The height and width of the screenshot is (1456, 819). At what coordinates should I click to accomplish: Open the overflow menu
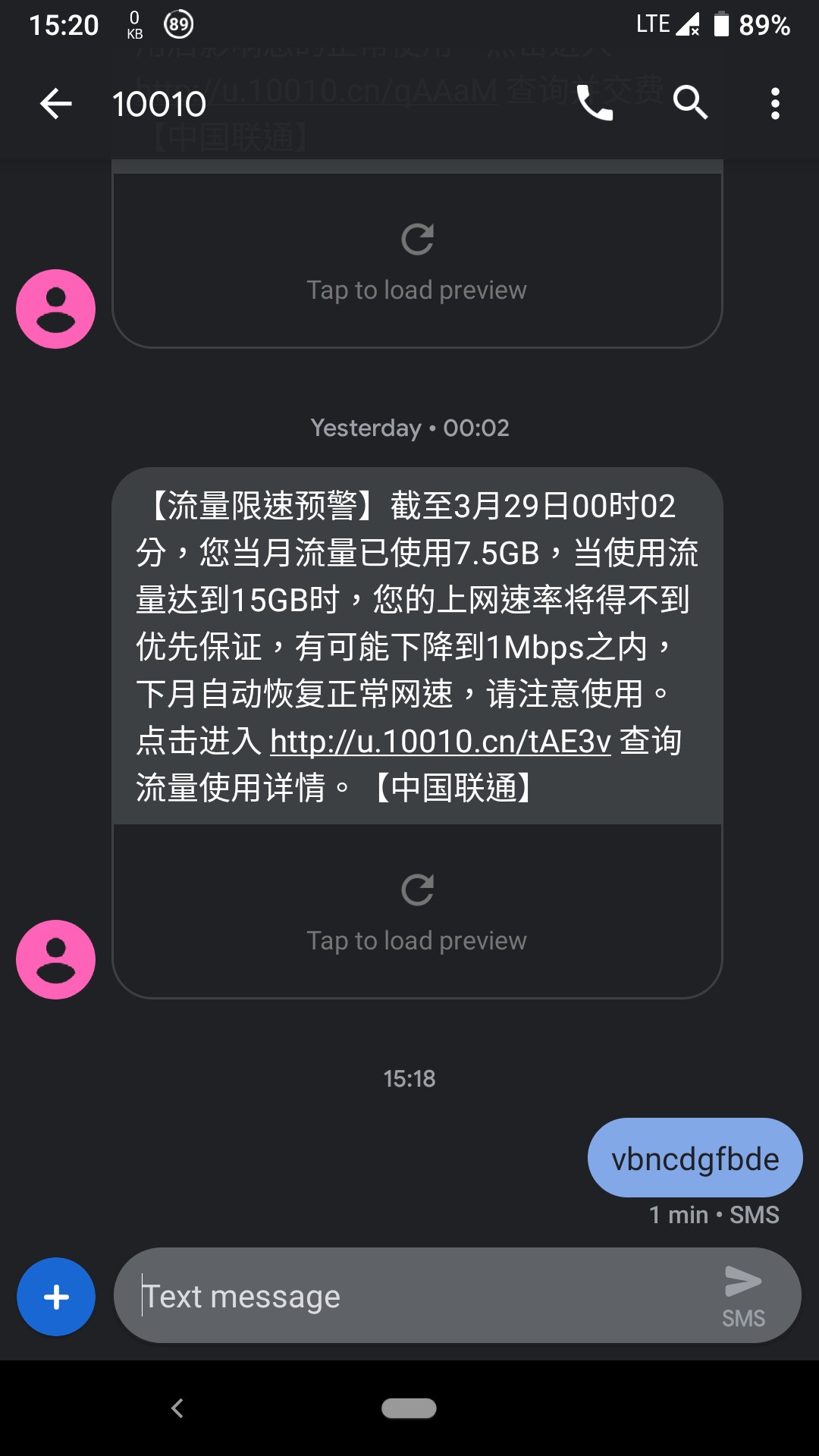tap(774, 103)
